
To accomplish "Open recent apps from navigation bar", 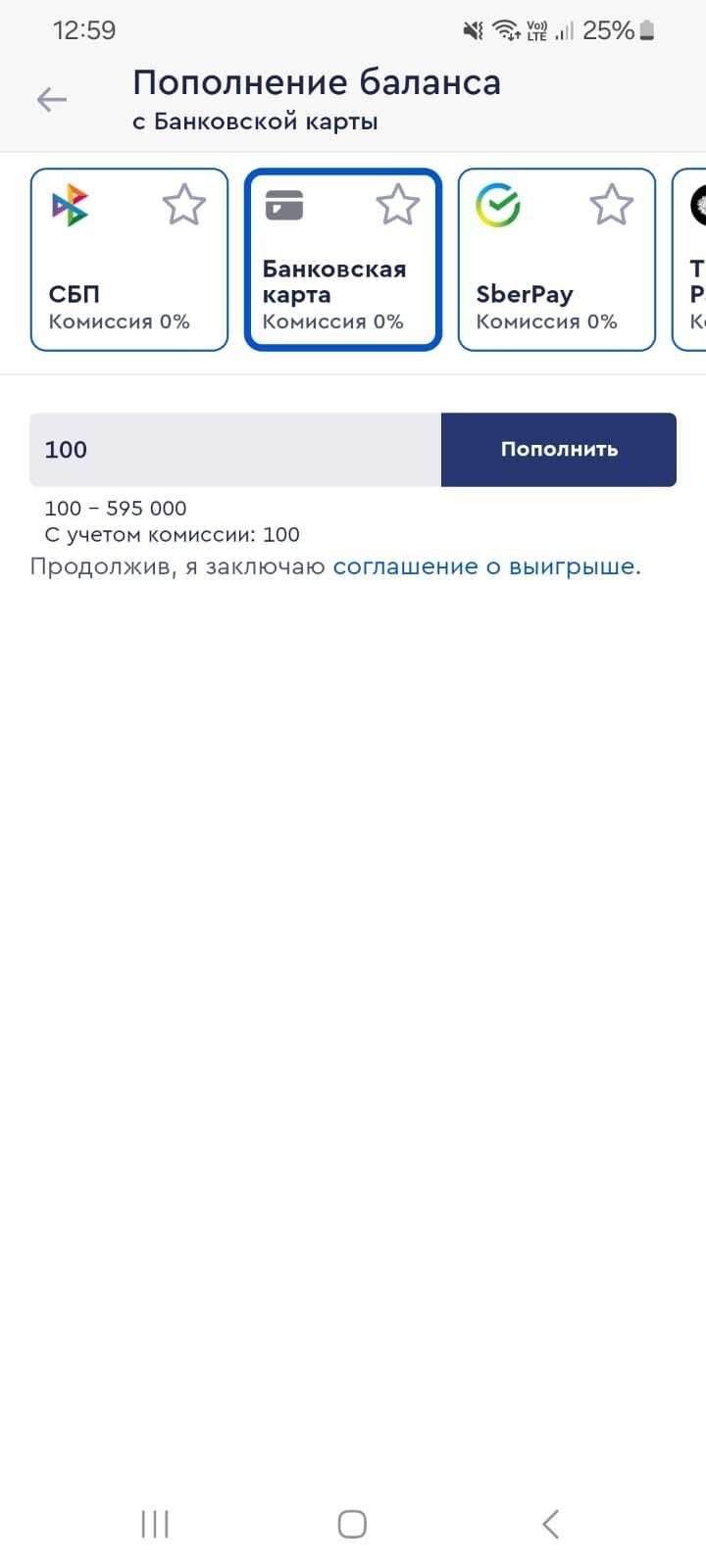I will [x=155, y=1524].
